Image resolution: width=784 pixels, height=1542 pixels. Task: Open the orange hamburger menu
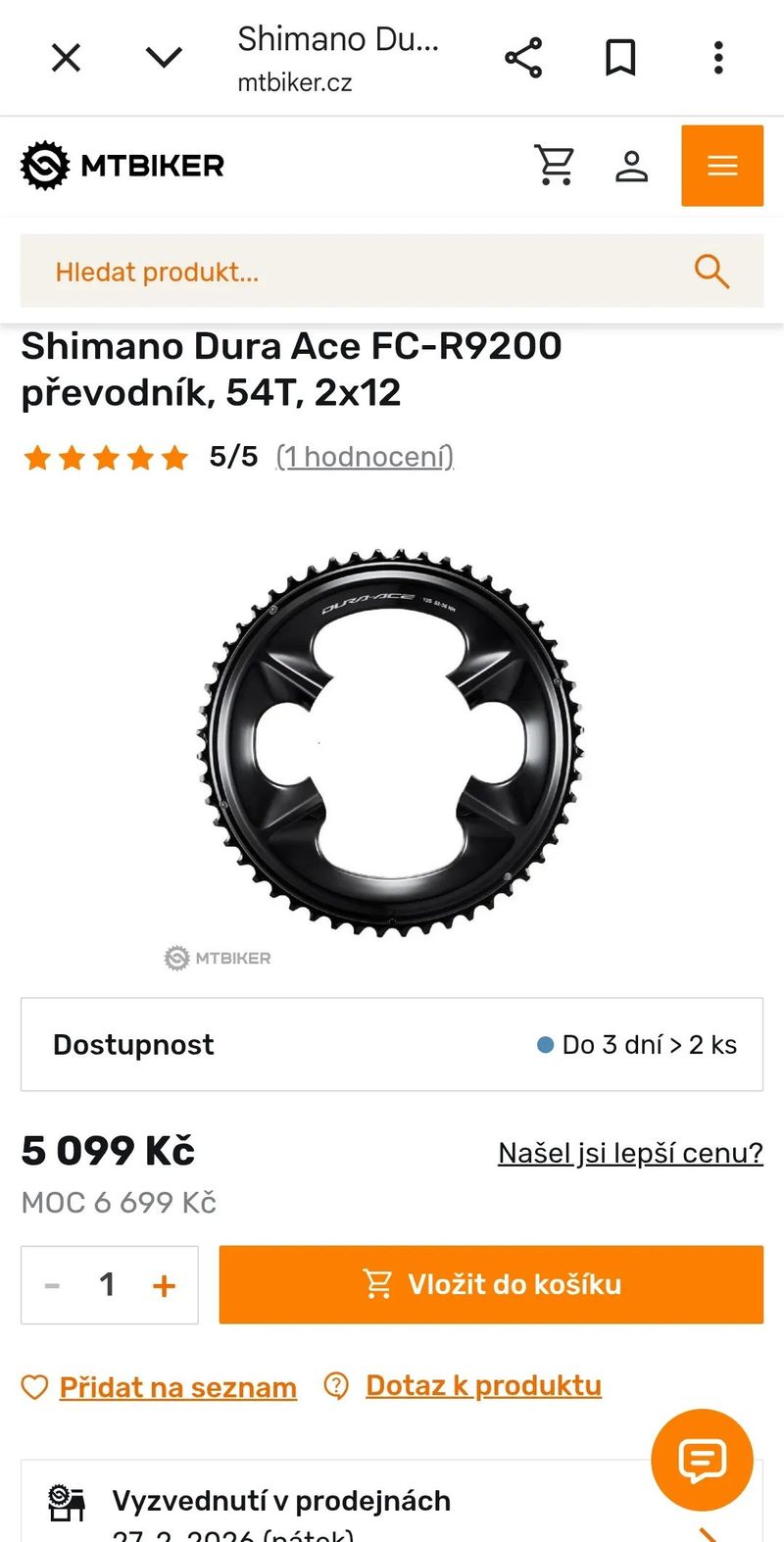[x=722, y=165]
